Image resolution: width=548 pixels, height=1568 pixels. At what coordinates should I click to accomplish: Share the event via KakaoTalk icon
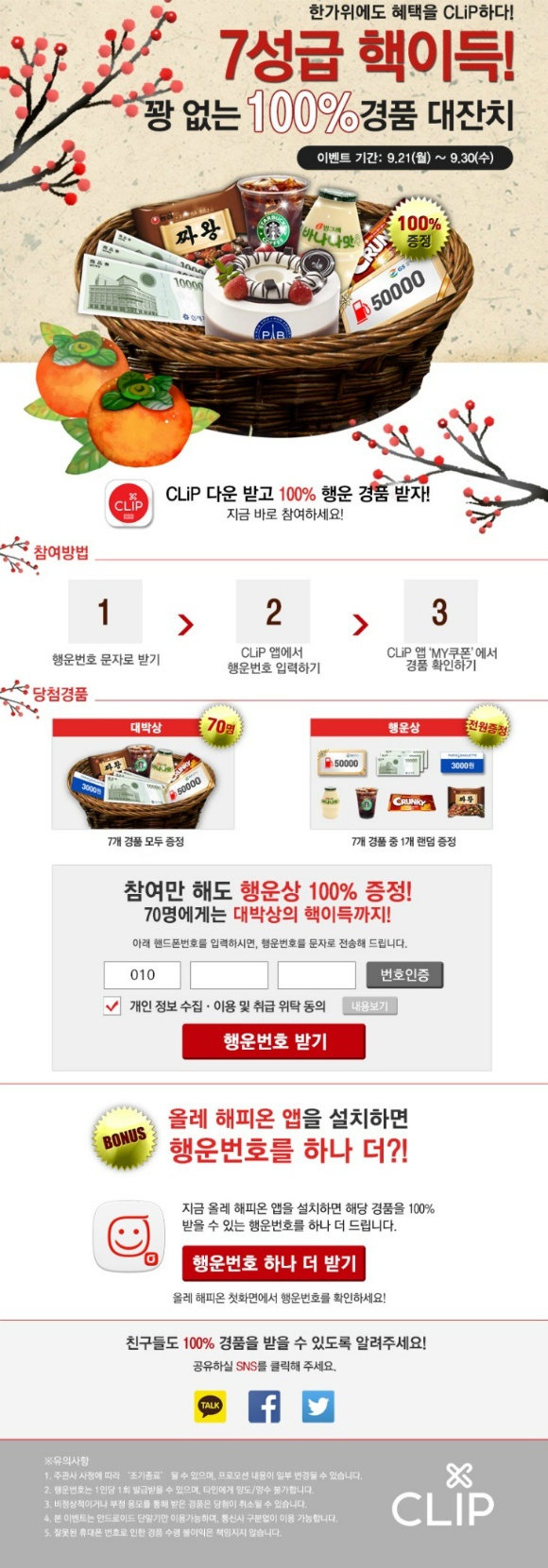(211, 1406)
